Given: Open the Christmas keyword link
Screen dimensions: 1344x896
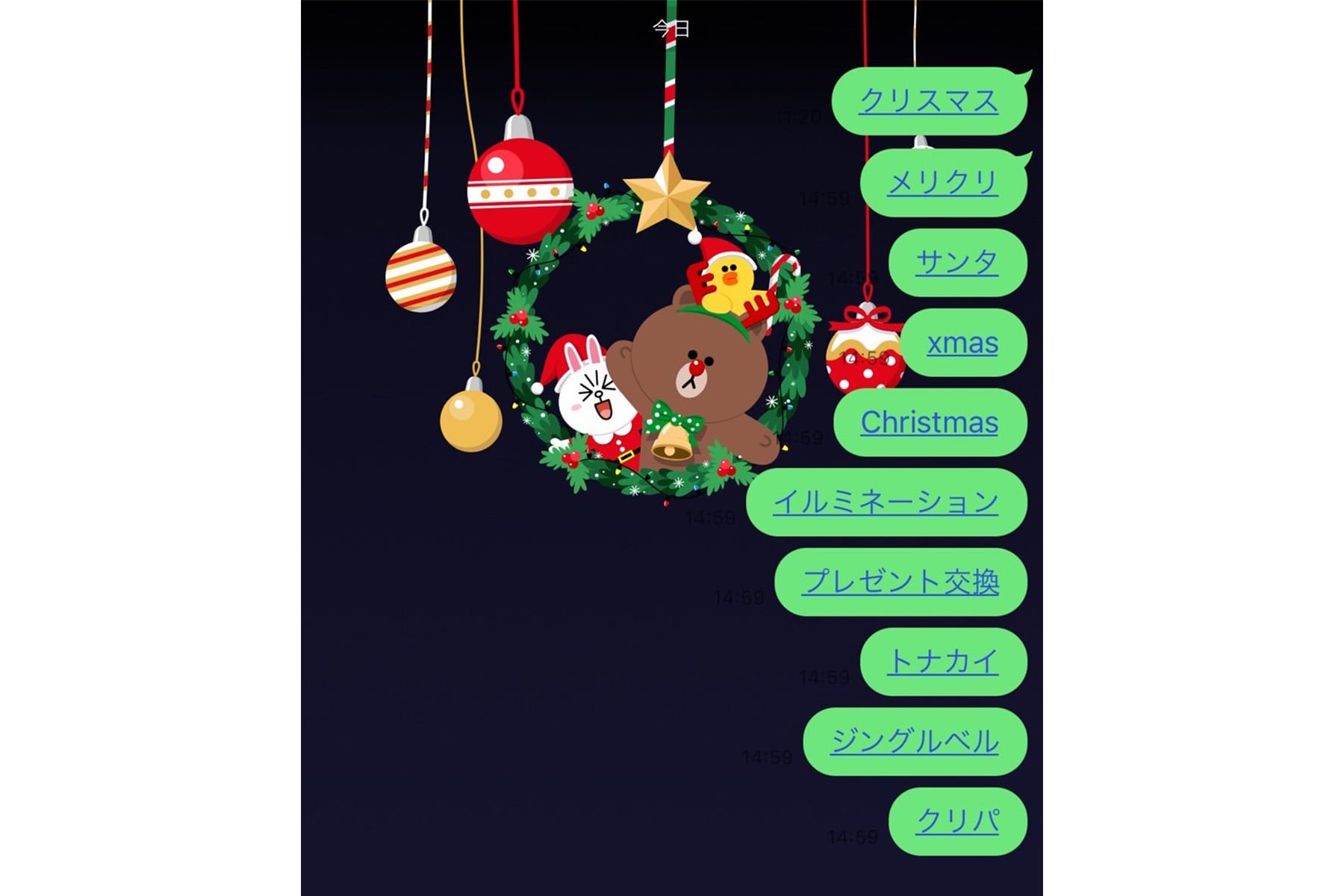Looking at the screenshot, I should (929, 423).
